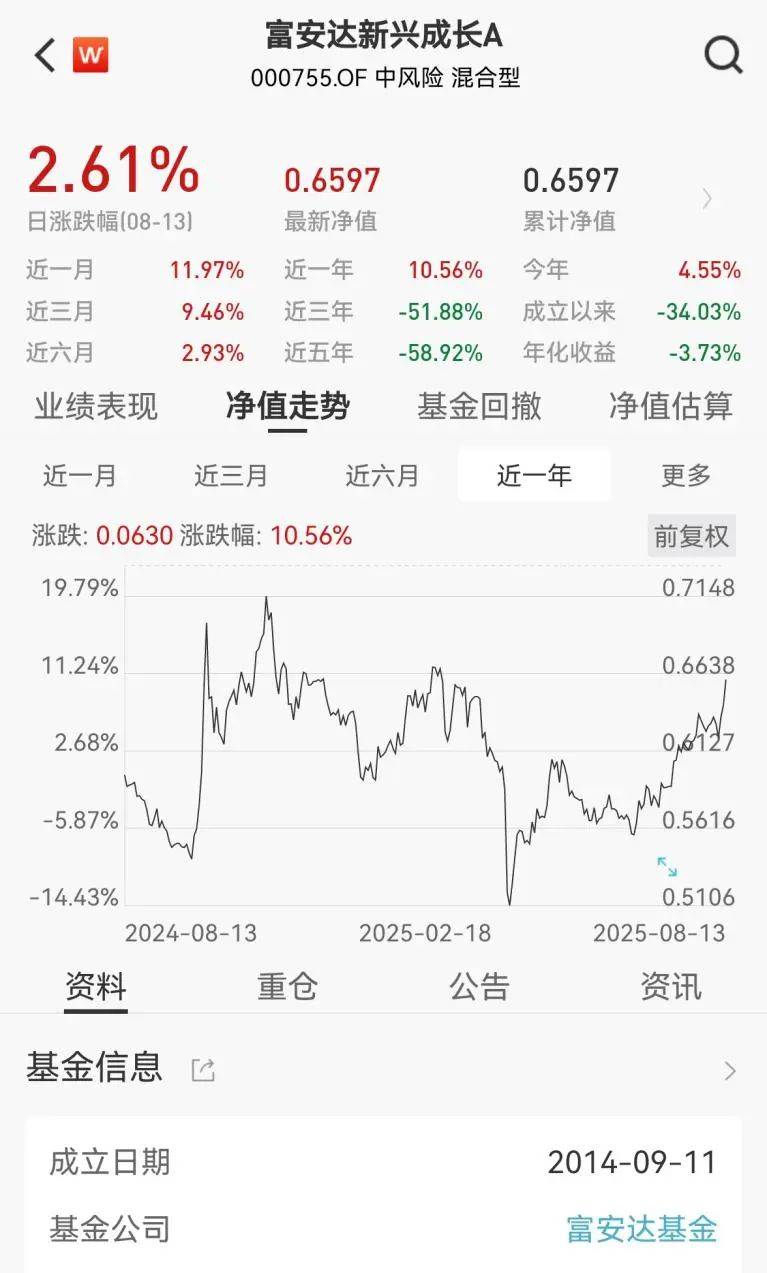
Task: Show 近六月 chart range
Action: click(383, 475)
